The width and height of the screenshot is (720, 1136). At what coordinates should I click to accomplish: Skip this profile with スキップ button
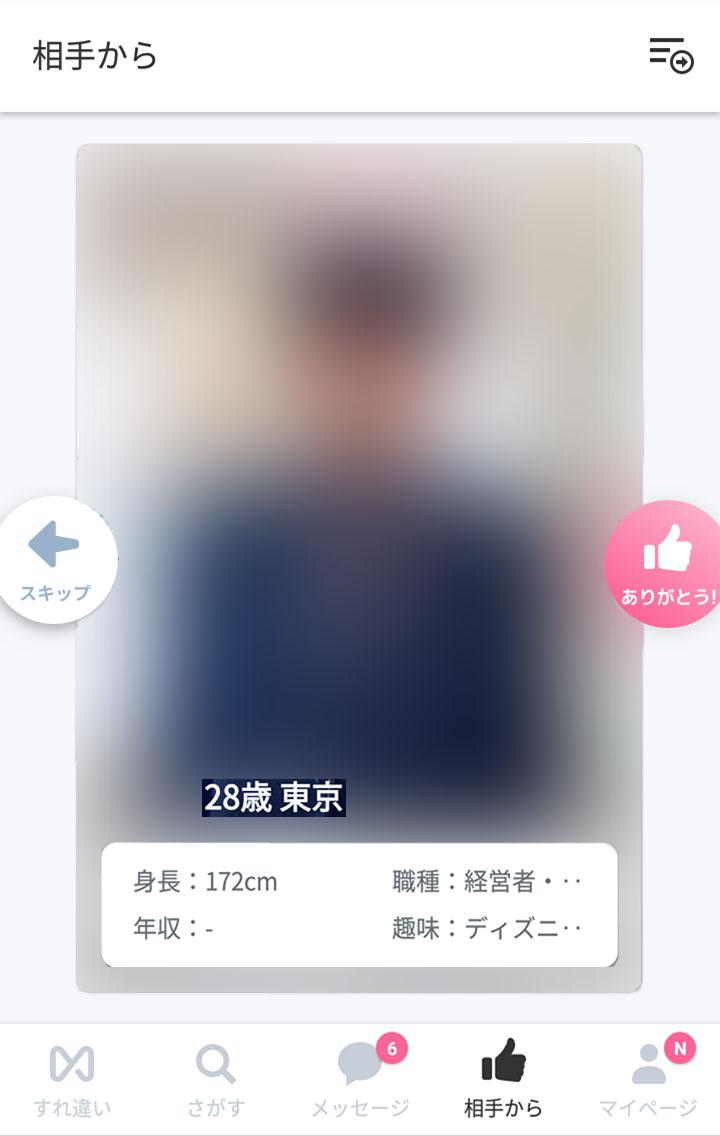[56, 560]
